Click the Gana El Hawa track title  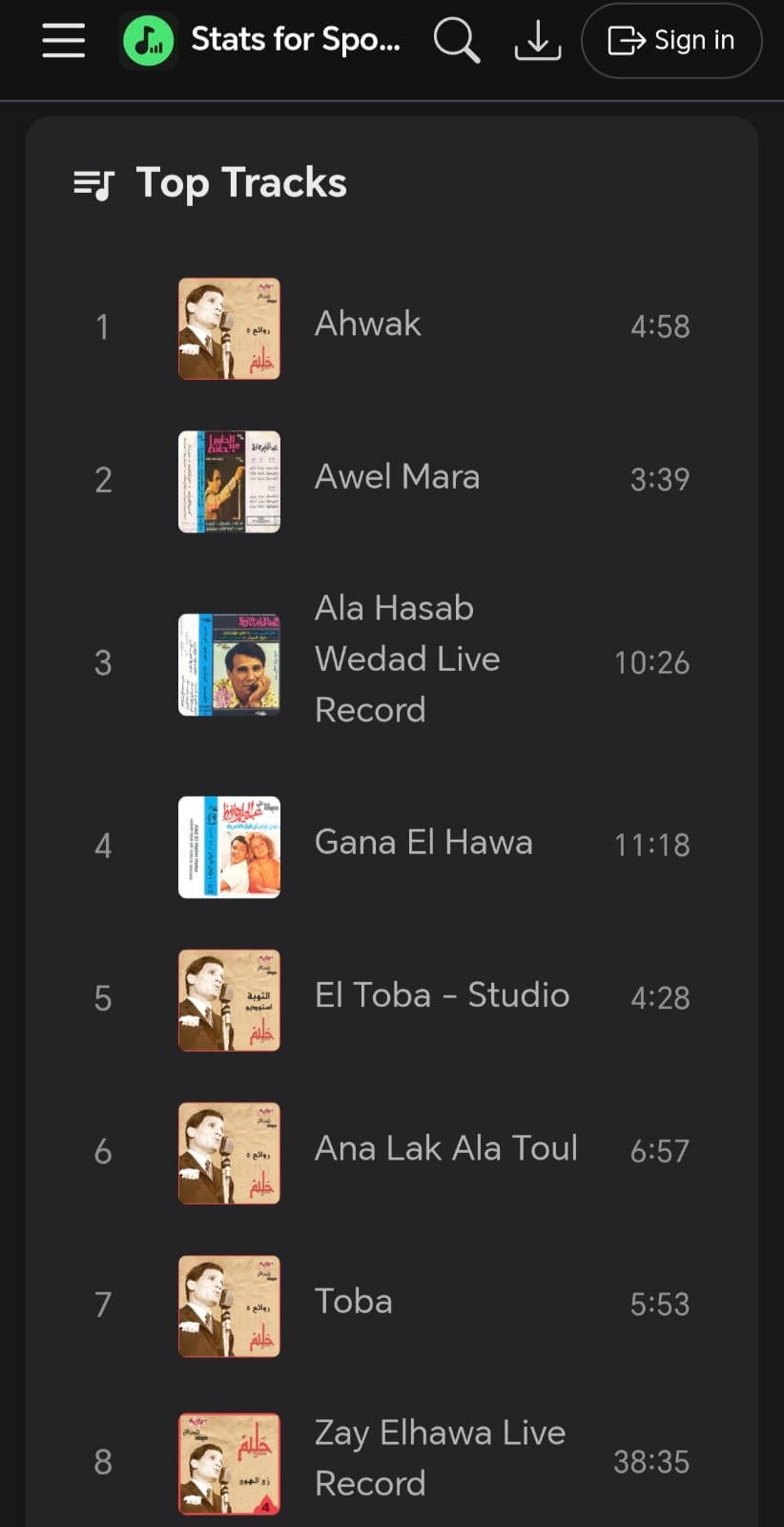pos(423,843)
